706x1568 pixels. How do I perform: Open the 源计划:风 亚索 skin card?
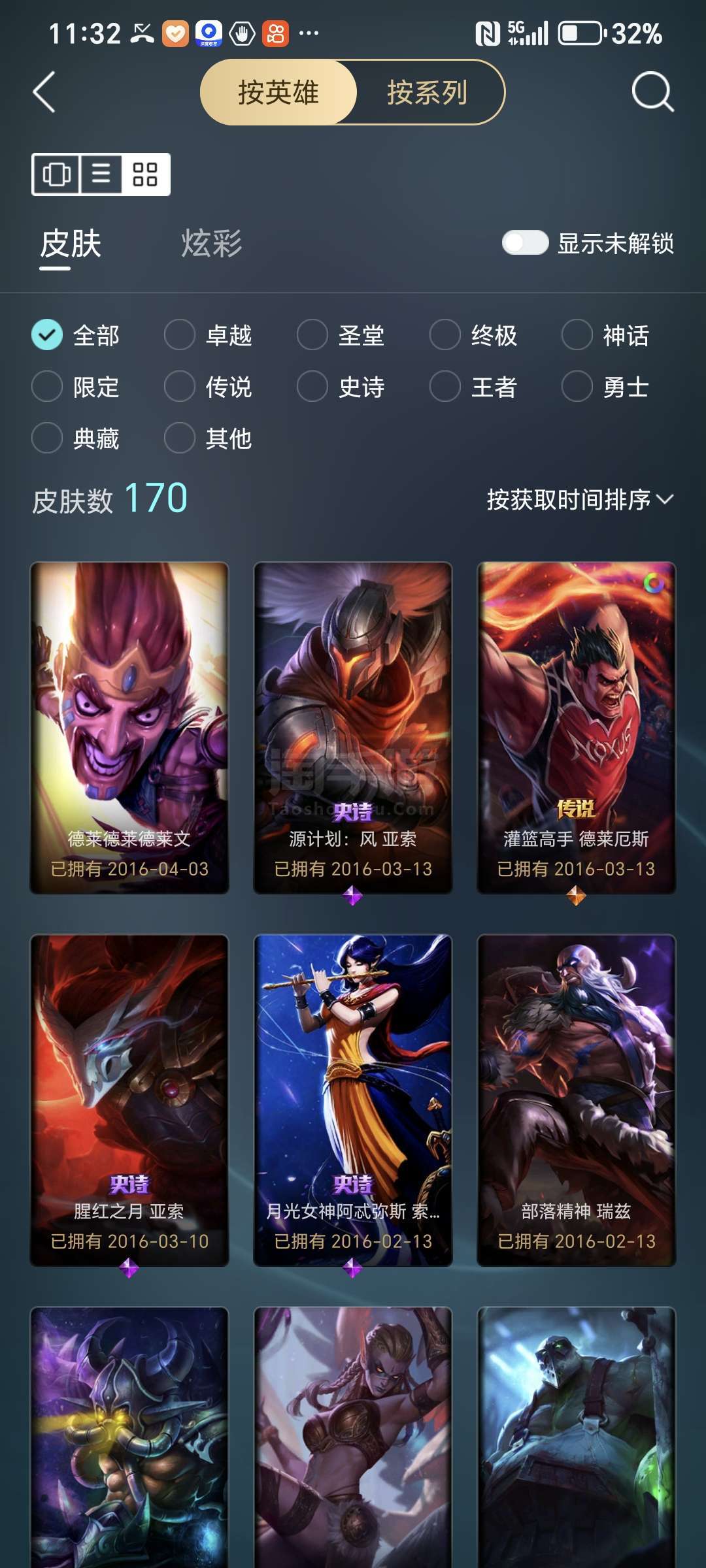[353, 725]
